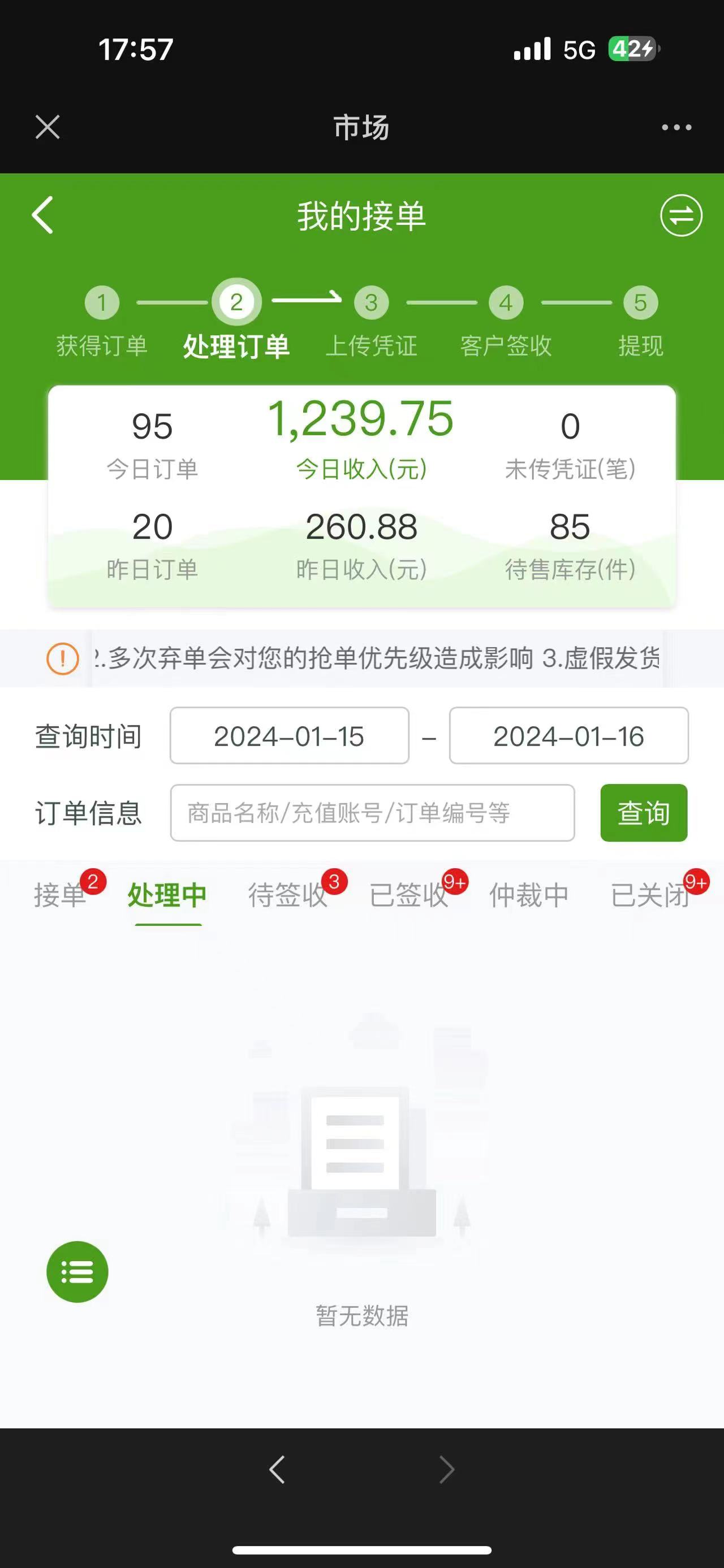This screenshot has height=1568, width=724.
Task: Pick end date 2024-01-16
Action: 568,735
